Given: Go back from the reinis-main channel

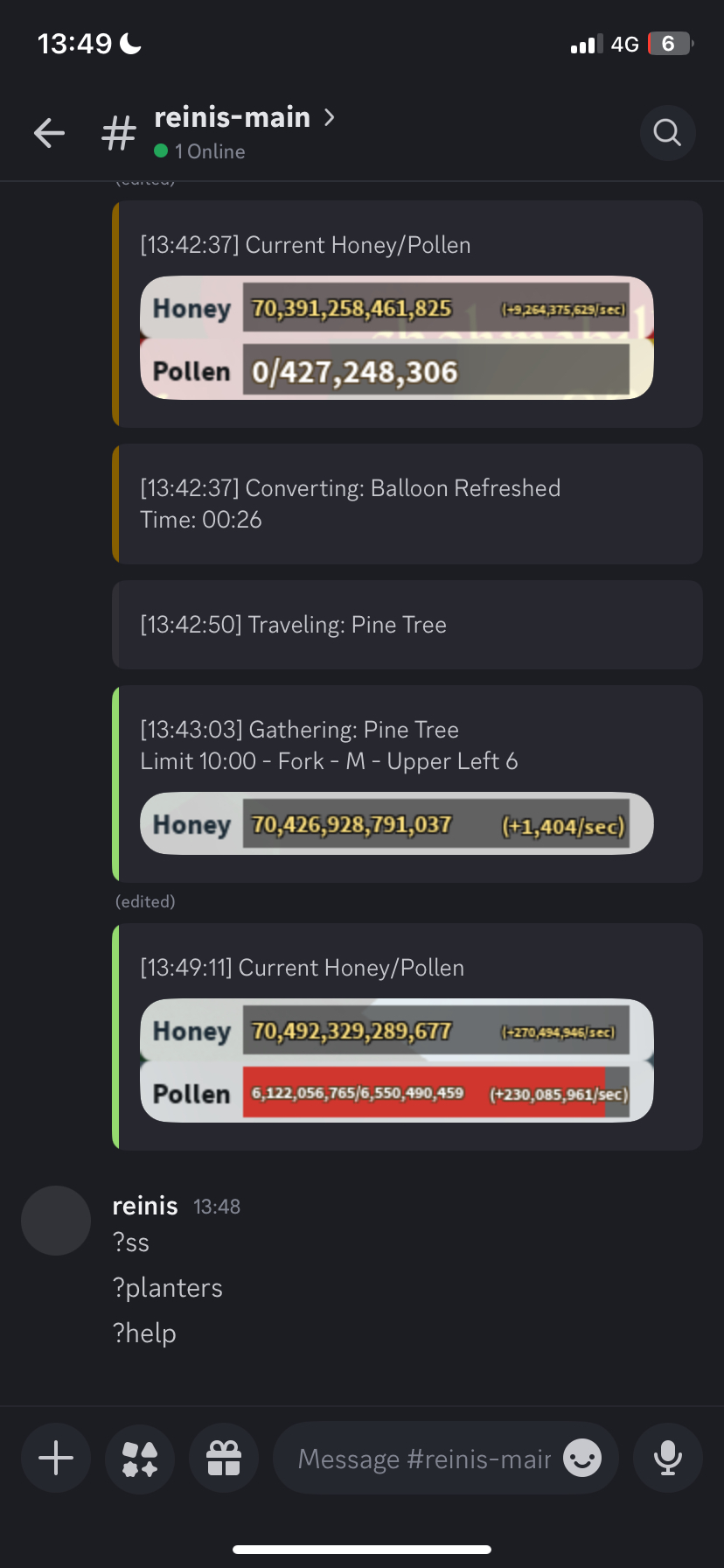Looking at the screenshot, I should (49, 133).
